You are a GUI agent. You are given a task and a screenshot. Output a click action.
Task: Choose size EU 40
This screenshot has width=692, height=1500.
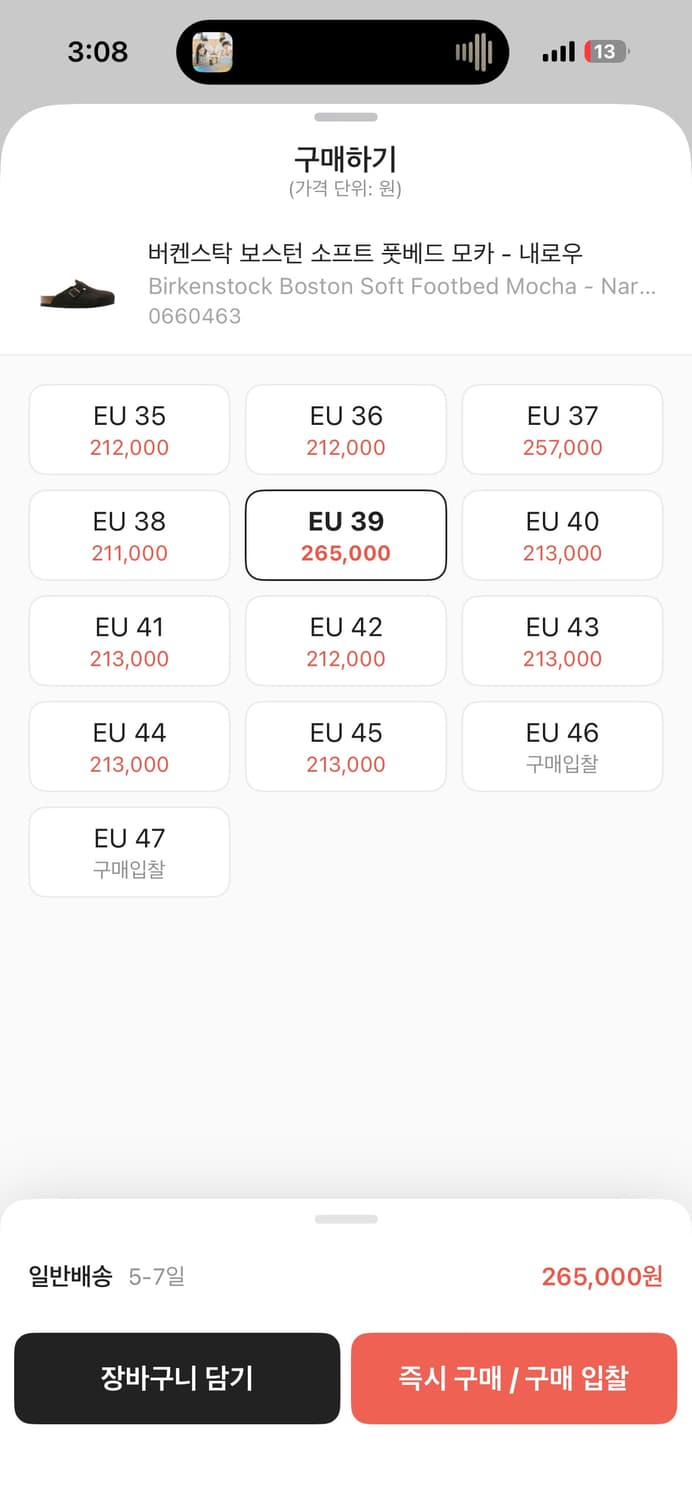pyautogui.click(x=562, y=535)
